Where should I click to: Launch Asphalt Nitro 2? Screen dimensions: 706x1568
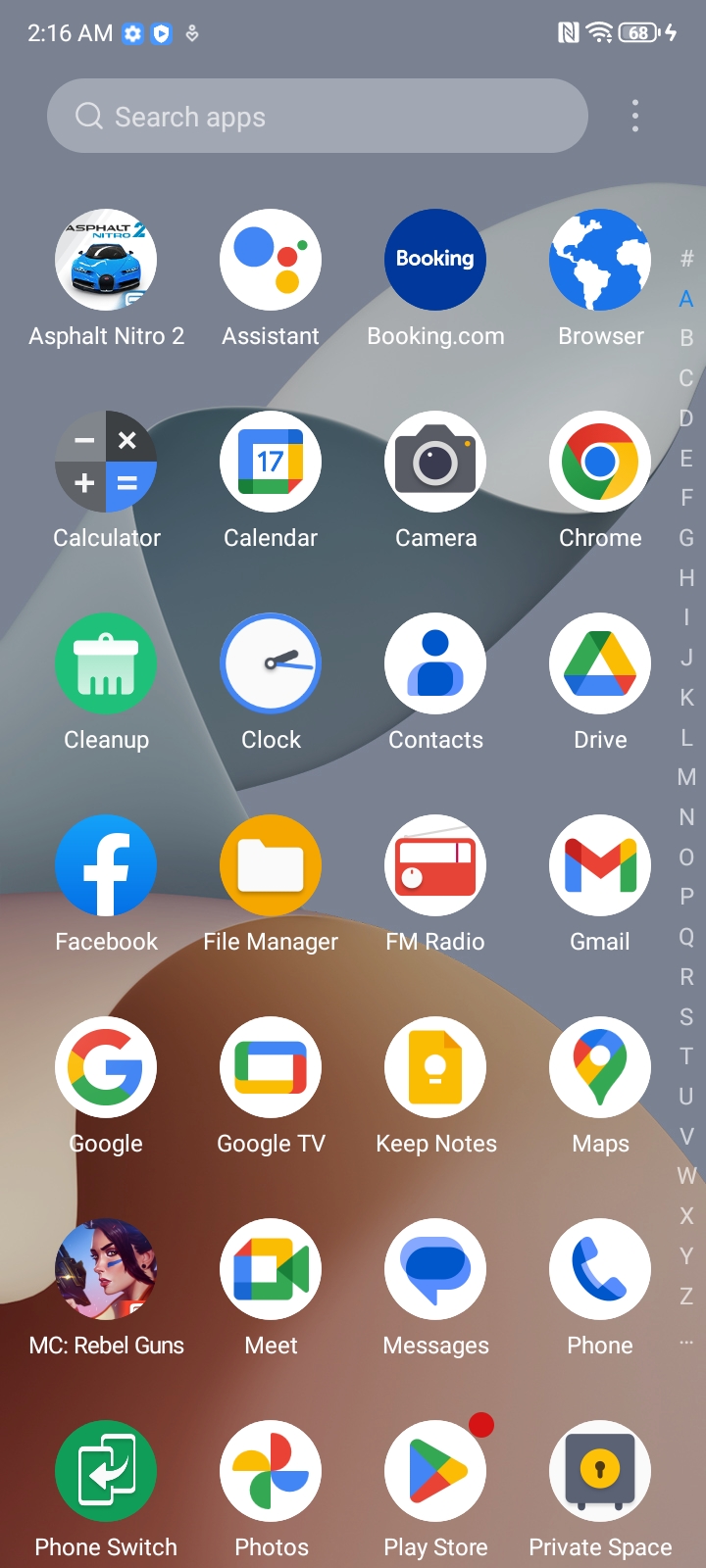[106, 260]
